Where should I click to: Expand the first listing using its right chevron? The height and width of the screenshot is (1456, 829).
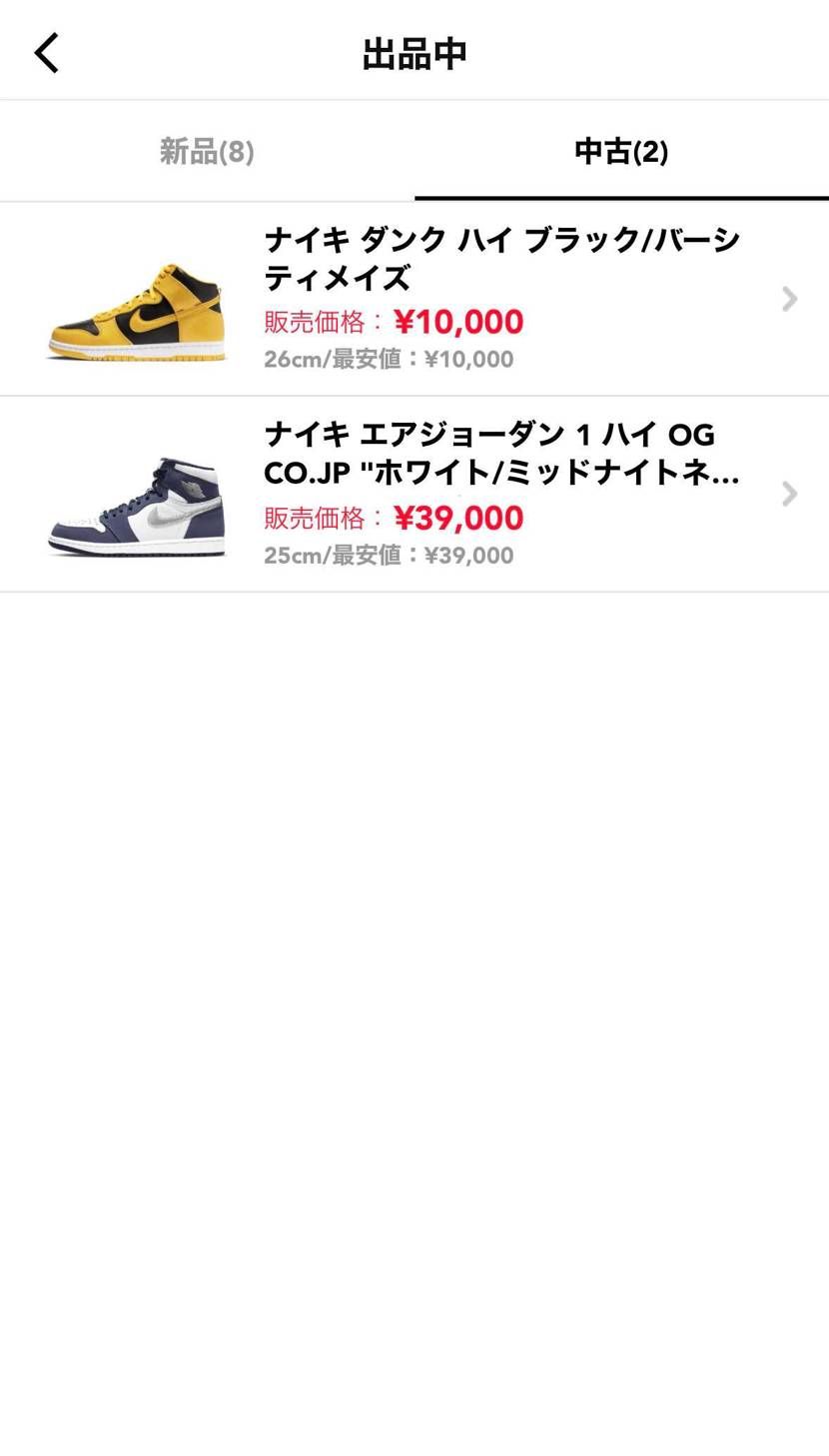789,298
